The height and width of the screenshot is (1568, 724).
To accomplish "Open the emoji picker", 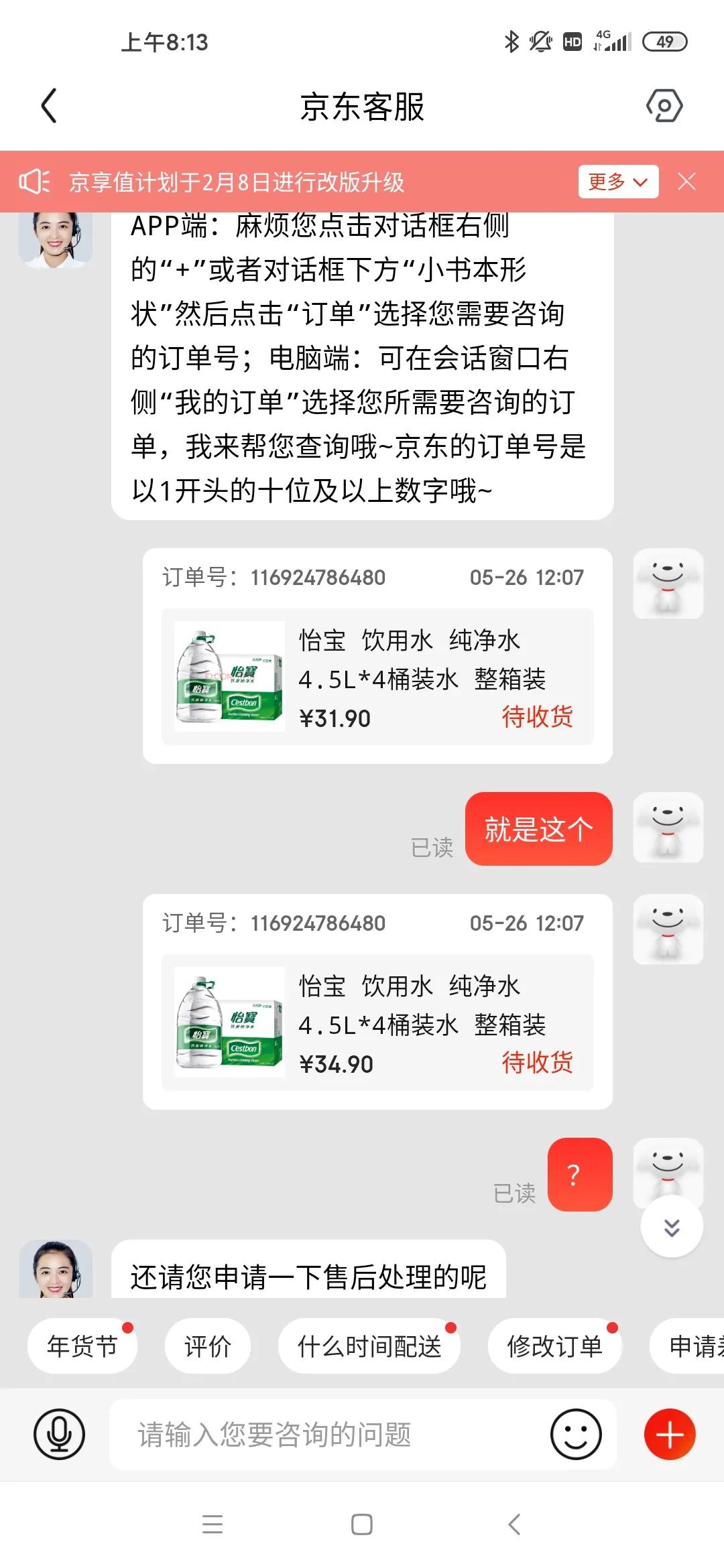I will point(576,1434).
